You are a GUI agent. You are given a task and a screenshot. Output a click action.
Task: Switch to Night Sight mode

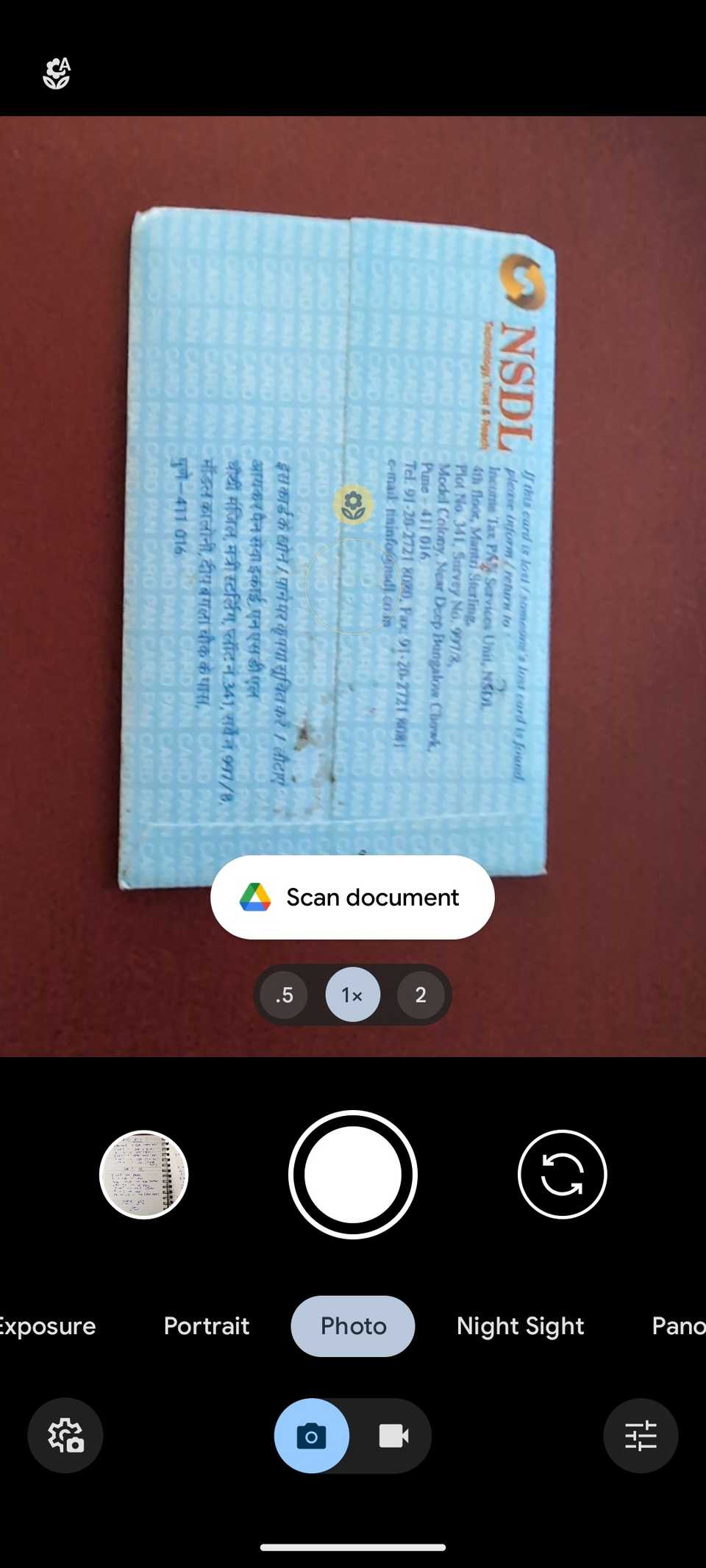(520, 1325)
